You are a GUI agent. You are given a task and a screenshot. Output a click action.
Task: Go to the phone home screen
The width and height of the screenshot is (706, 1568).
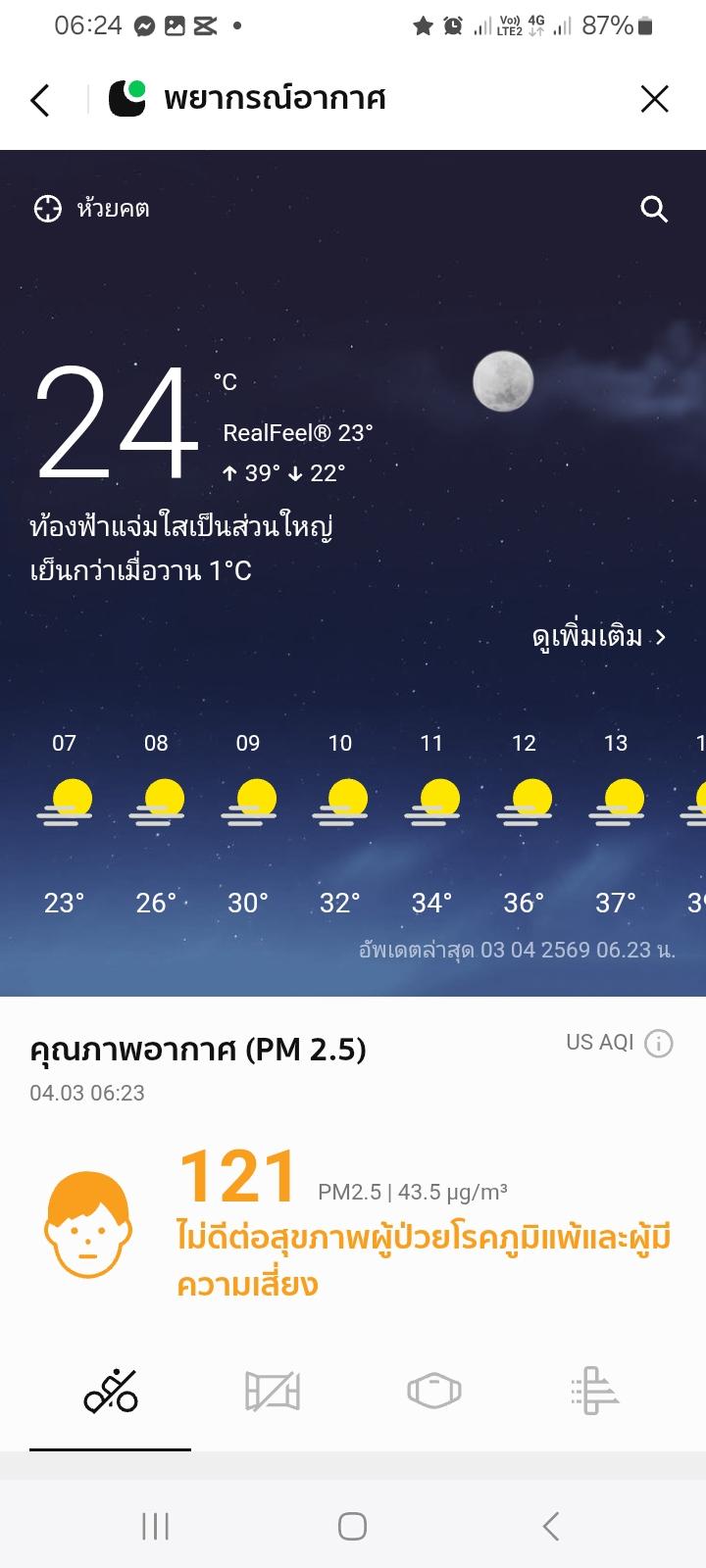(352, 1526)
